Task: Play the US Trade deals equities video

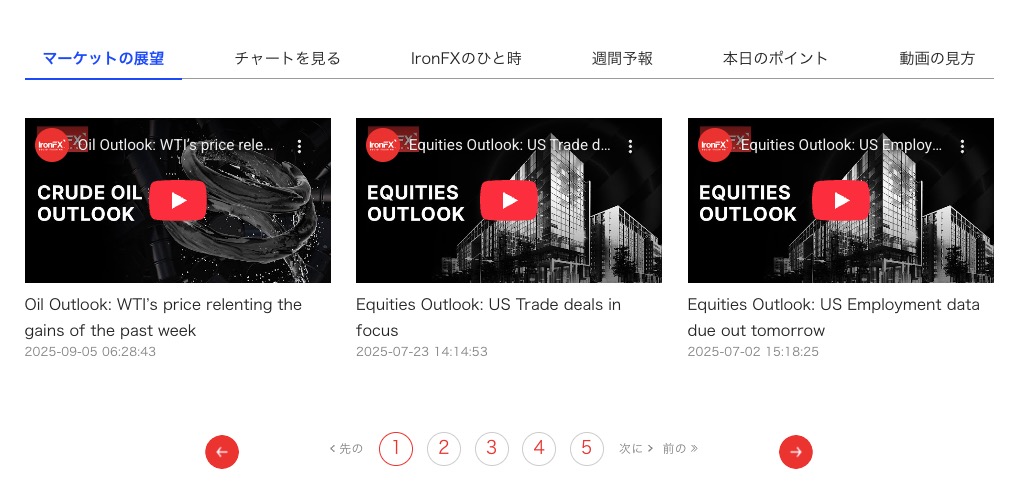Action: 509,200
